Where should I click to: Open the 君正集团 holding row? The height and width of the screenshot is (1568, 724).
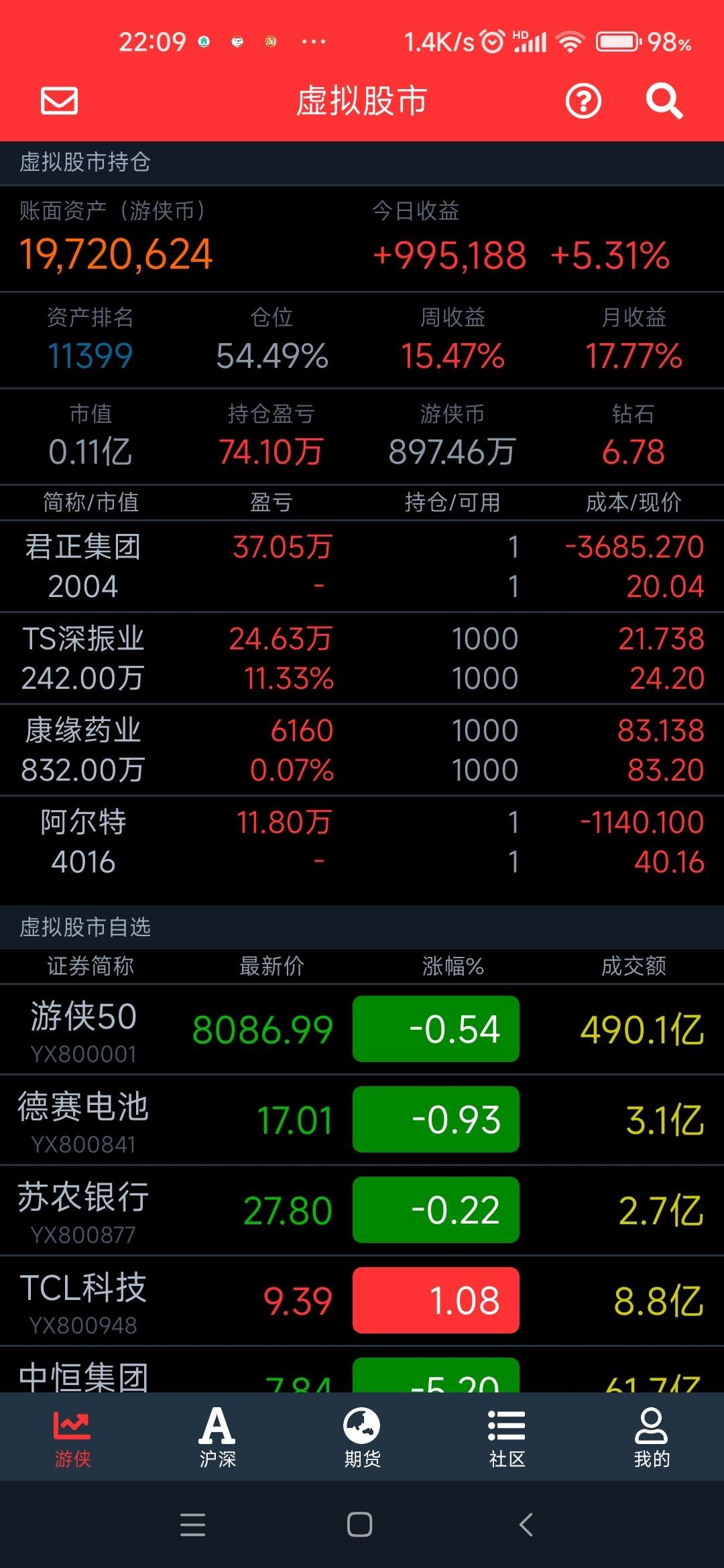click(x=362, y=566)
